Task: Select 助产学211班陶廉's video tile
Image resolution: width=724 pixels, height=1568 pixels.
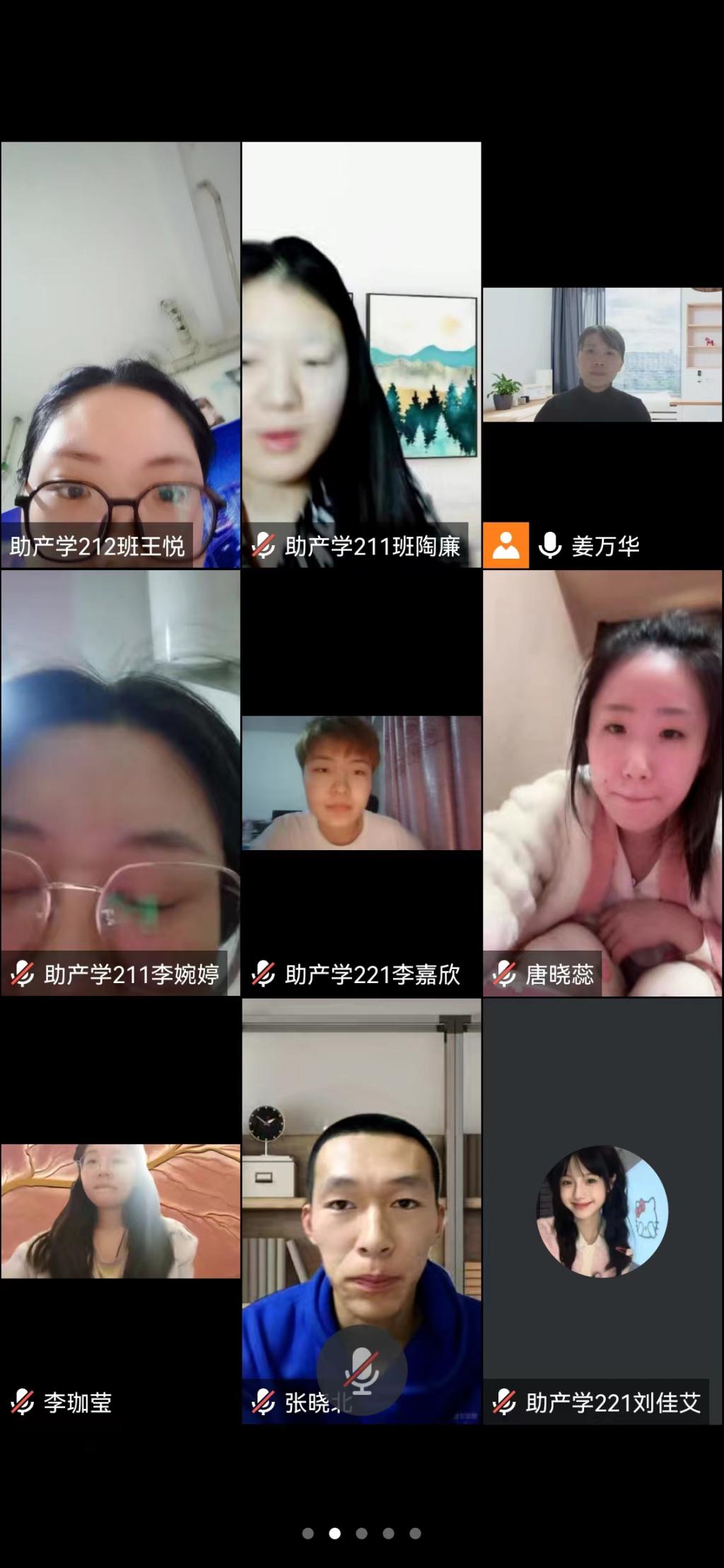Action: pyautogui.click(x=361, y=354)
